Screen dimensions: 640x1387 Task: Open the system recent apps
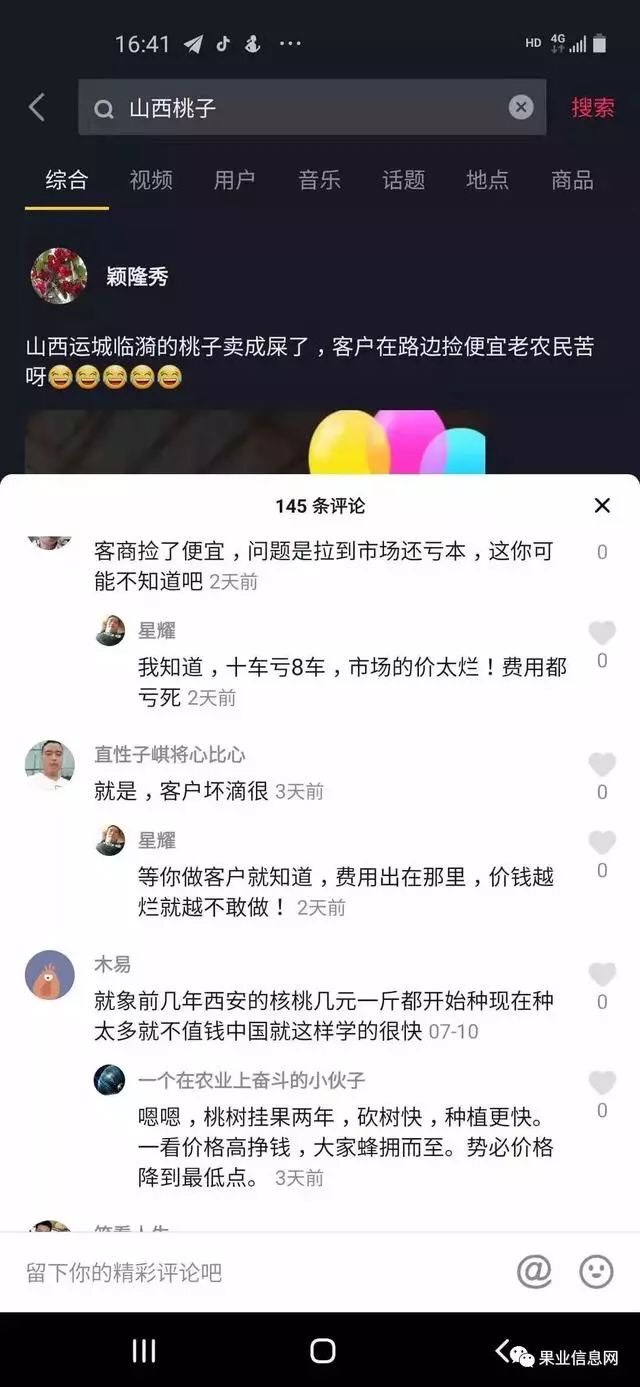tap(144, 1351)
